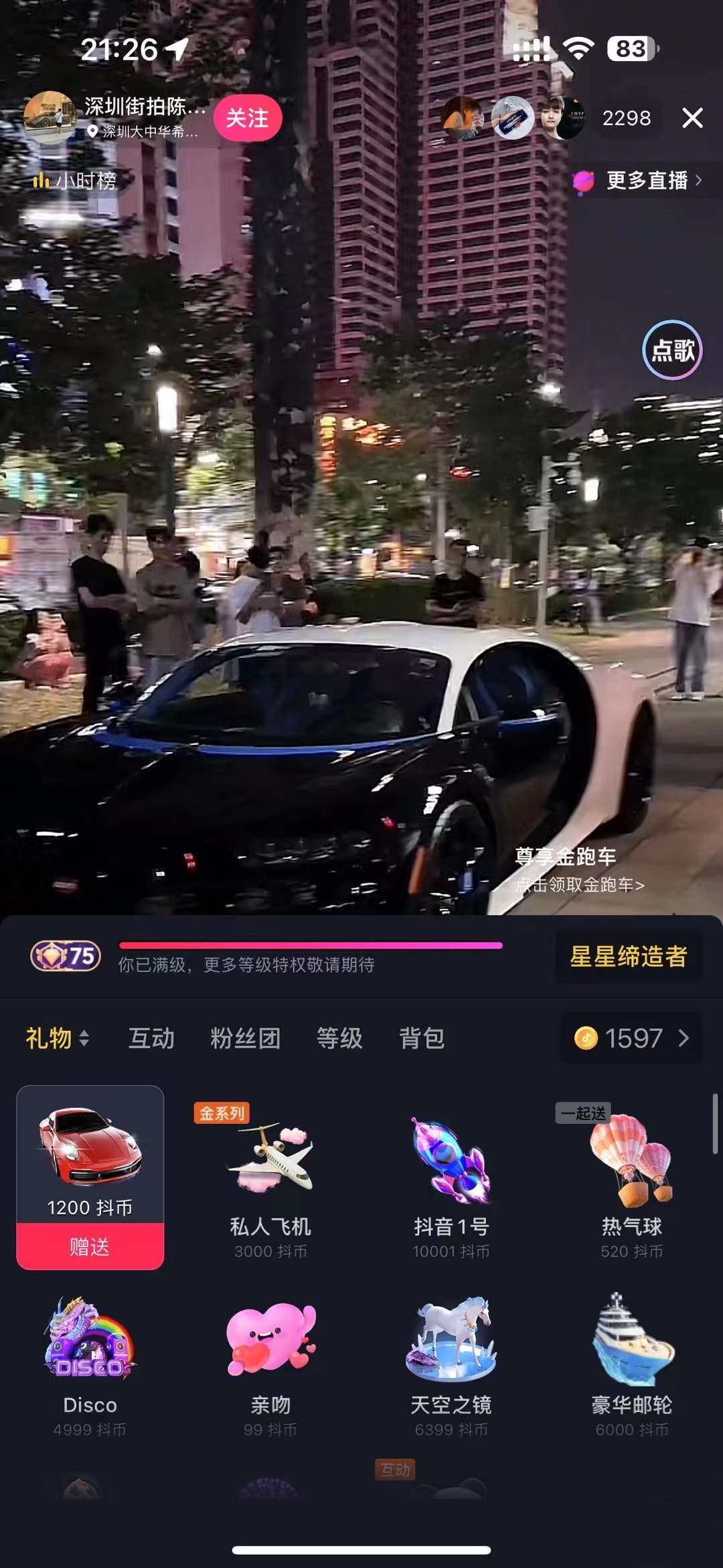Follow the streamer with 关注 button
Viewport: 723px width, 1568px height.
click(x=247, y=118)
